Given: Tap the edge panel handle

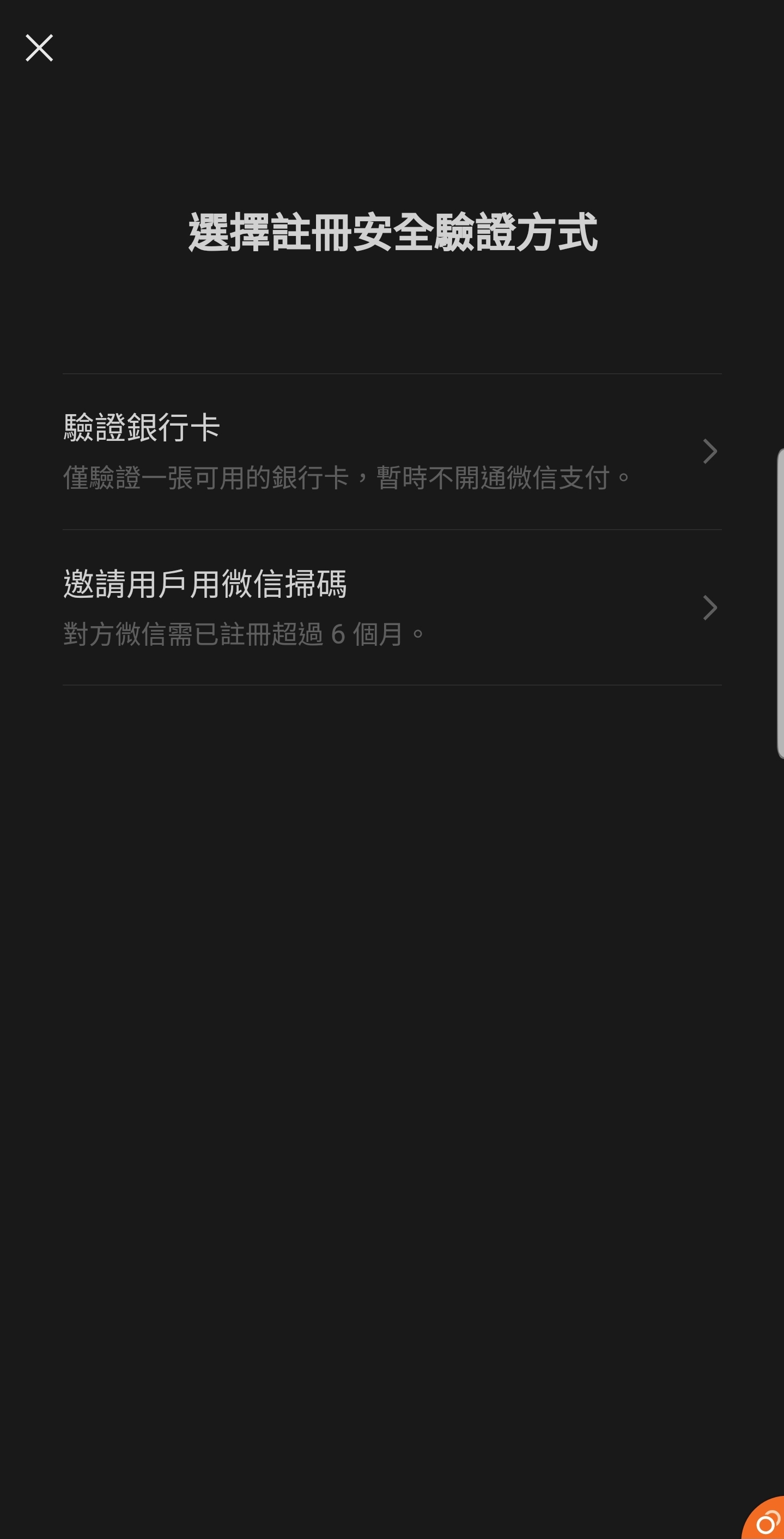Looking at the screenshot, I should [780, 603].
